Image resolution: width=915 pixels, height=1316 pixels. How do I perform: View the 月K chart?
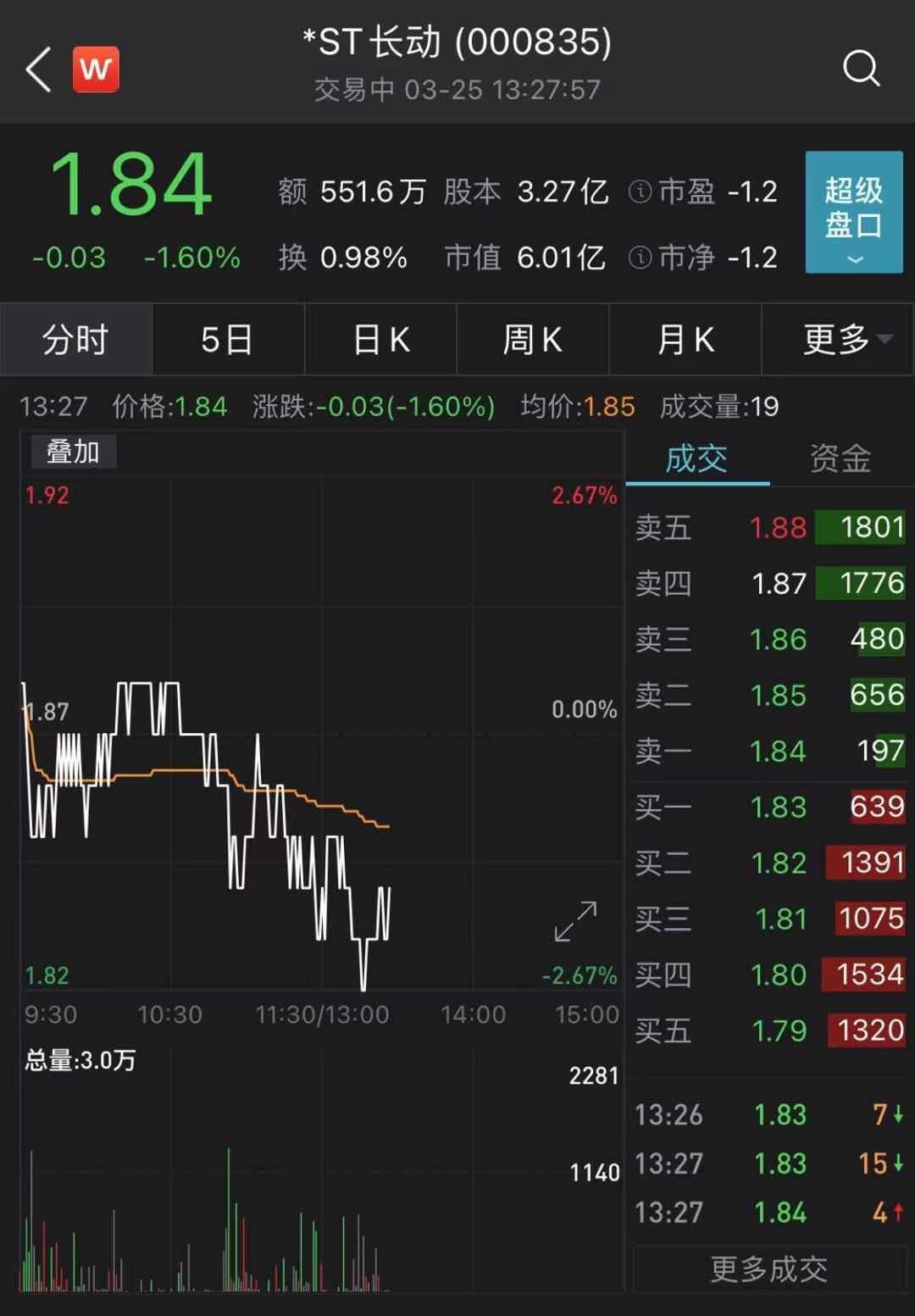[685, 340]
